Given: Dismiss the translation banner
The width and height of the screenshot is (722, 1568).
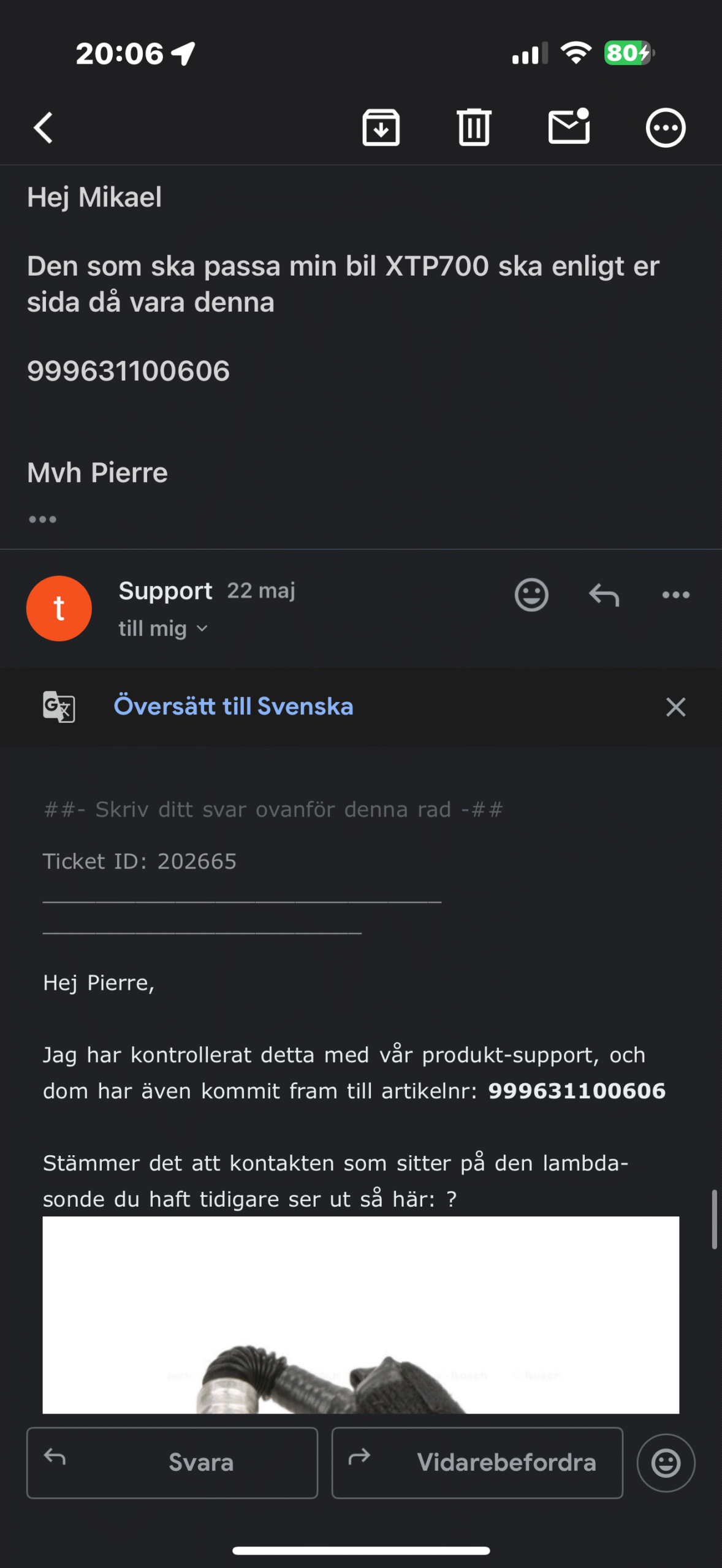Looking at the screenshot, I should 675,707.
